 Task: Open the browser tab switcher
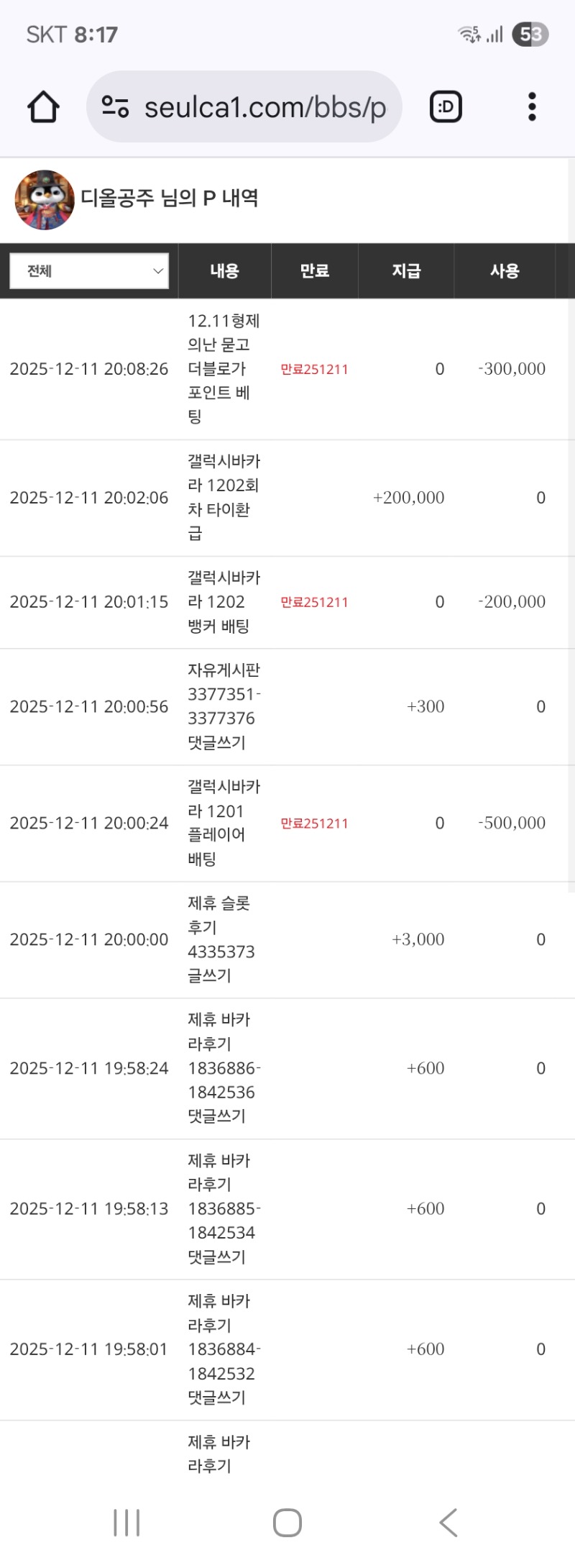pyautogui.click(x=444, y=106)
